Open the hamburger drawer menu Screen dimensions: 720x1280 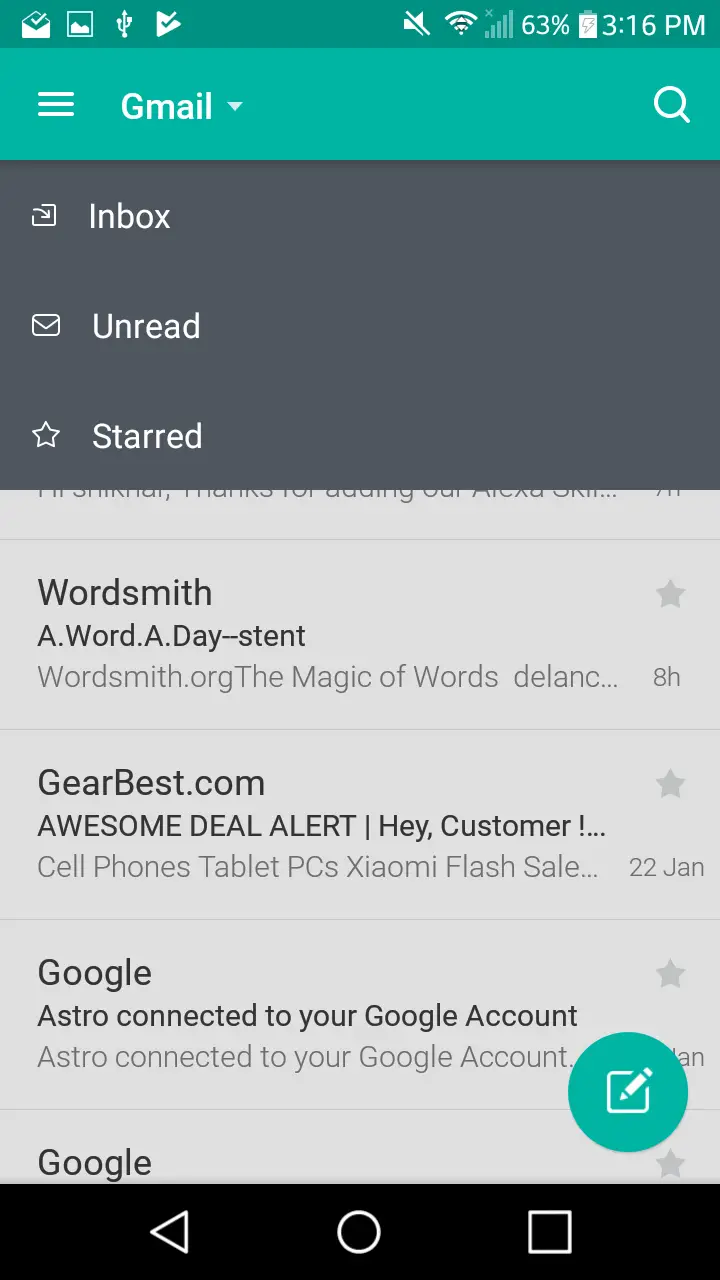(56, 105)
